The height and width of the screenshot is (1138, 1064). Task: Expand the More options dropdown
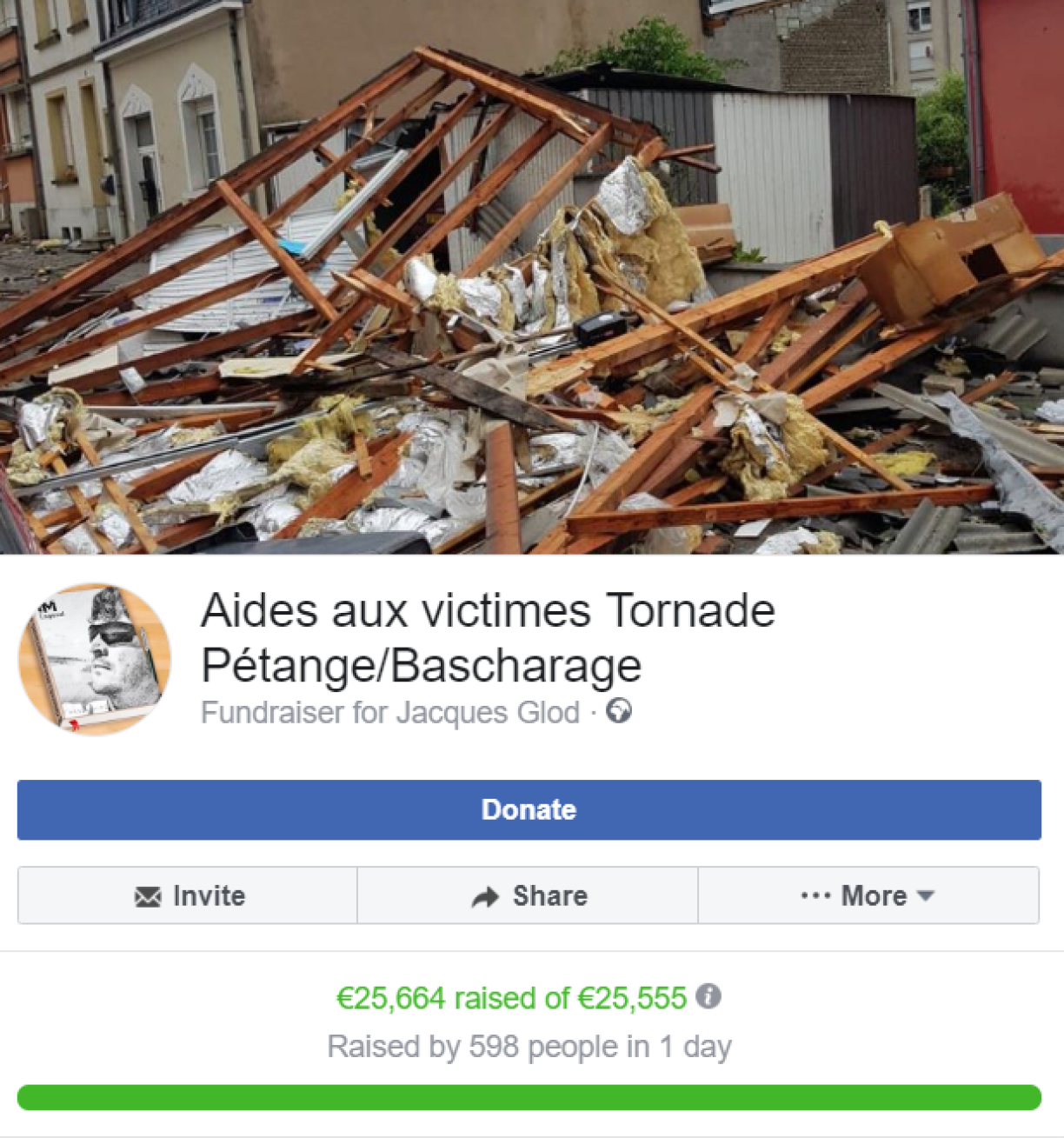[868, 895]
